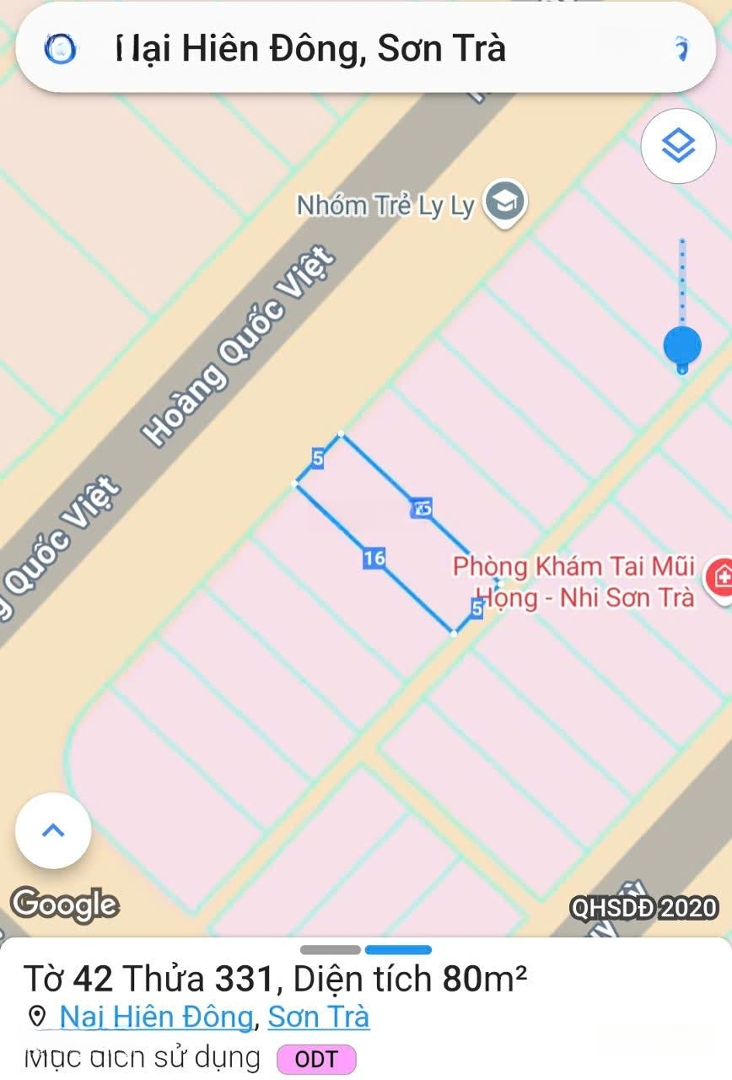This screenshot has width=732, height=1080.
Task: Open the Sơn Trà link
Action: pyautogui.click(x=317, y=1017)
